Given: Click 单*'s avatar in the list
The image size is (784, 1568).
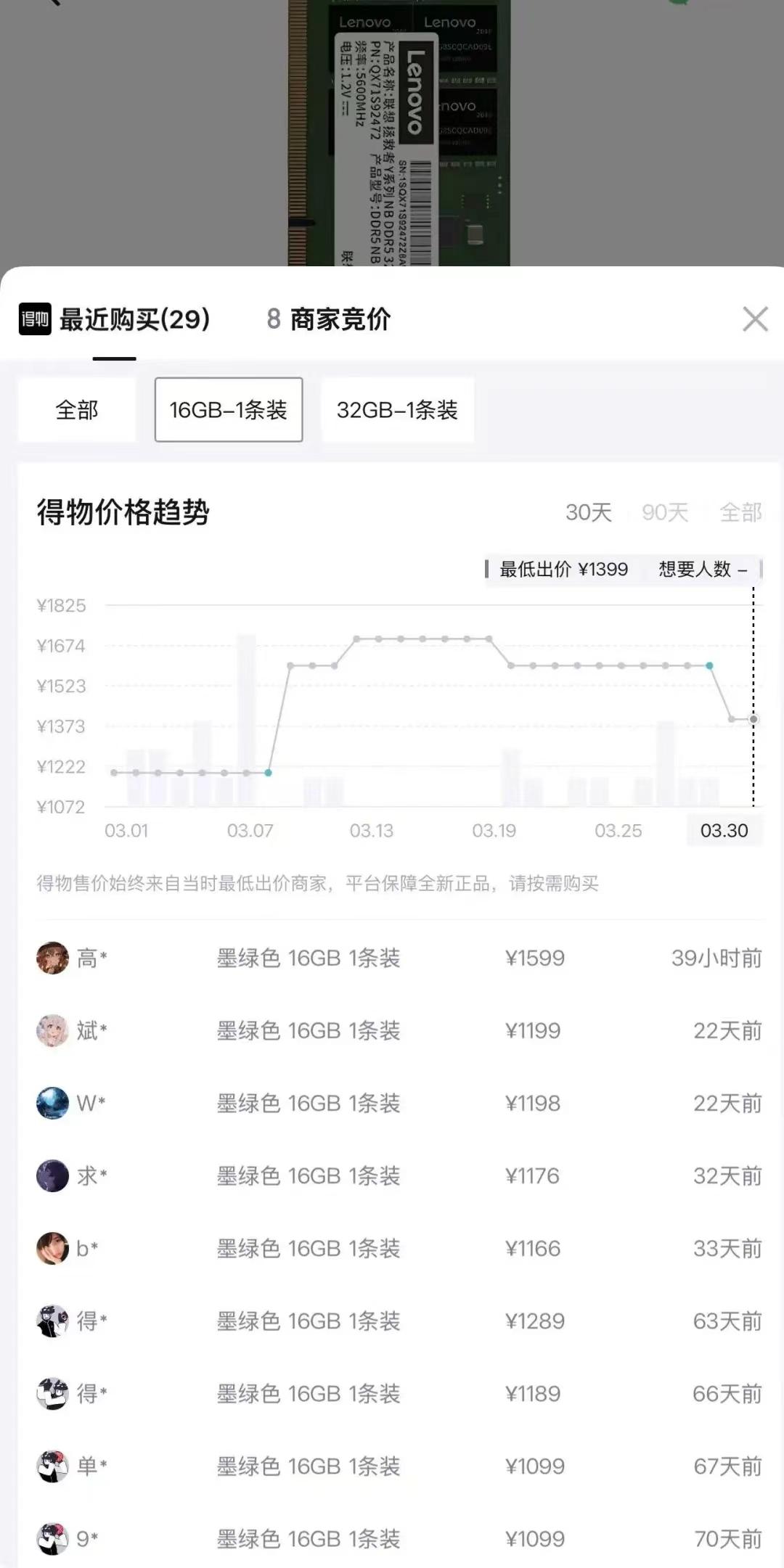Looking at the screenshot, I should coord(52,1464).
